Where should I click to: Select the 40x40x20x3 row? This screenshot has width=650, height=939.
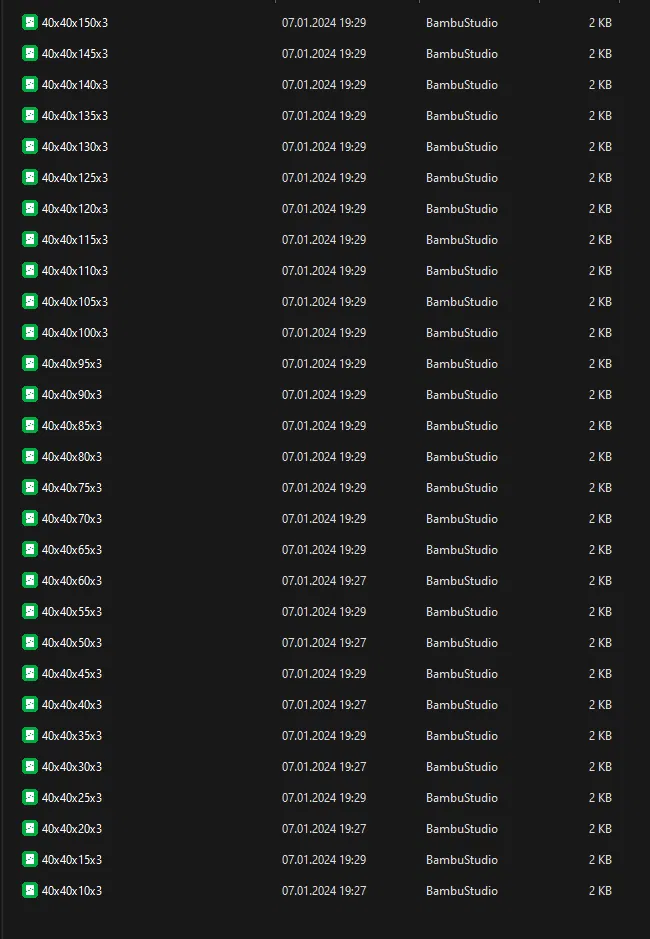pos(71,828)
